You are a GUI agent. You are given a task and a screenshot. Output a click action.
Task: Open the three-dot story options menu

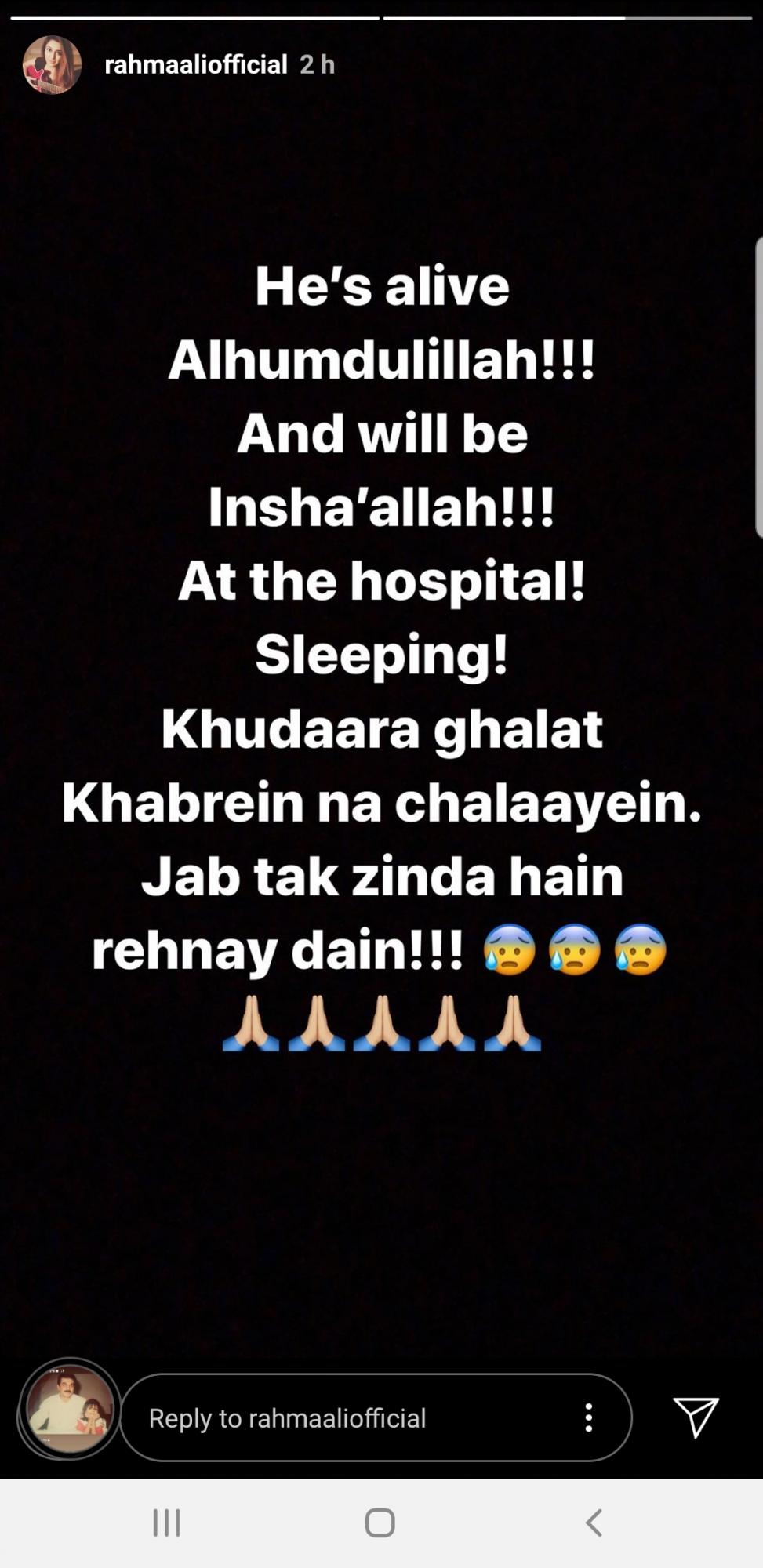(x=588, y=1417)
